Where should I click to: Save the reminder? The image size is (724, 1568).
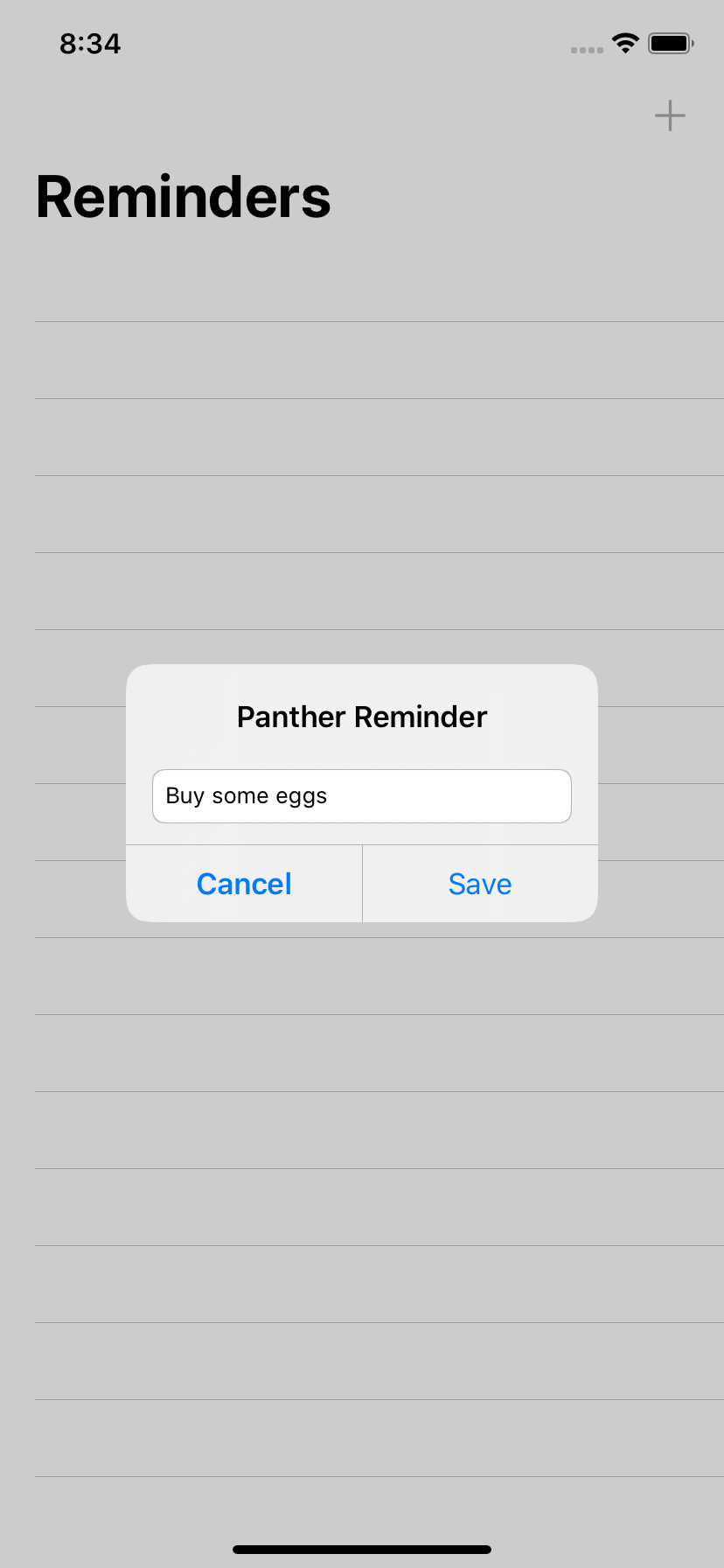tap(480, 884)
